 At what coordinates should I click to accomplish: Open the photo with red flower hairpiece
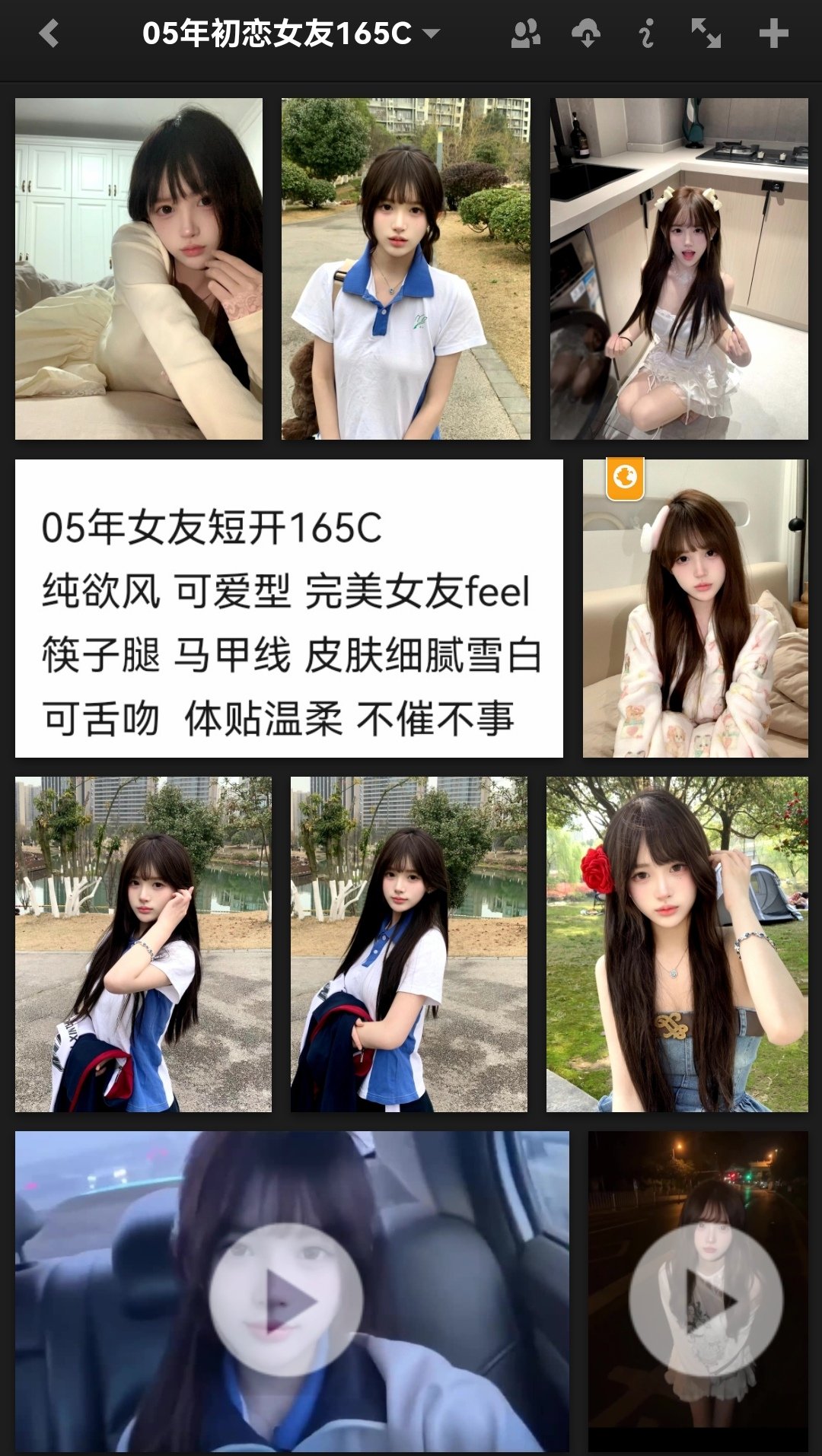[677, 944]
